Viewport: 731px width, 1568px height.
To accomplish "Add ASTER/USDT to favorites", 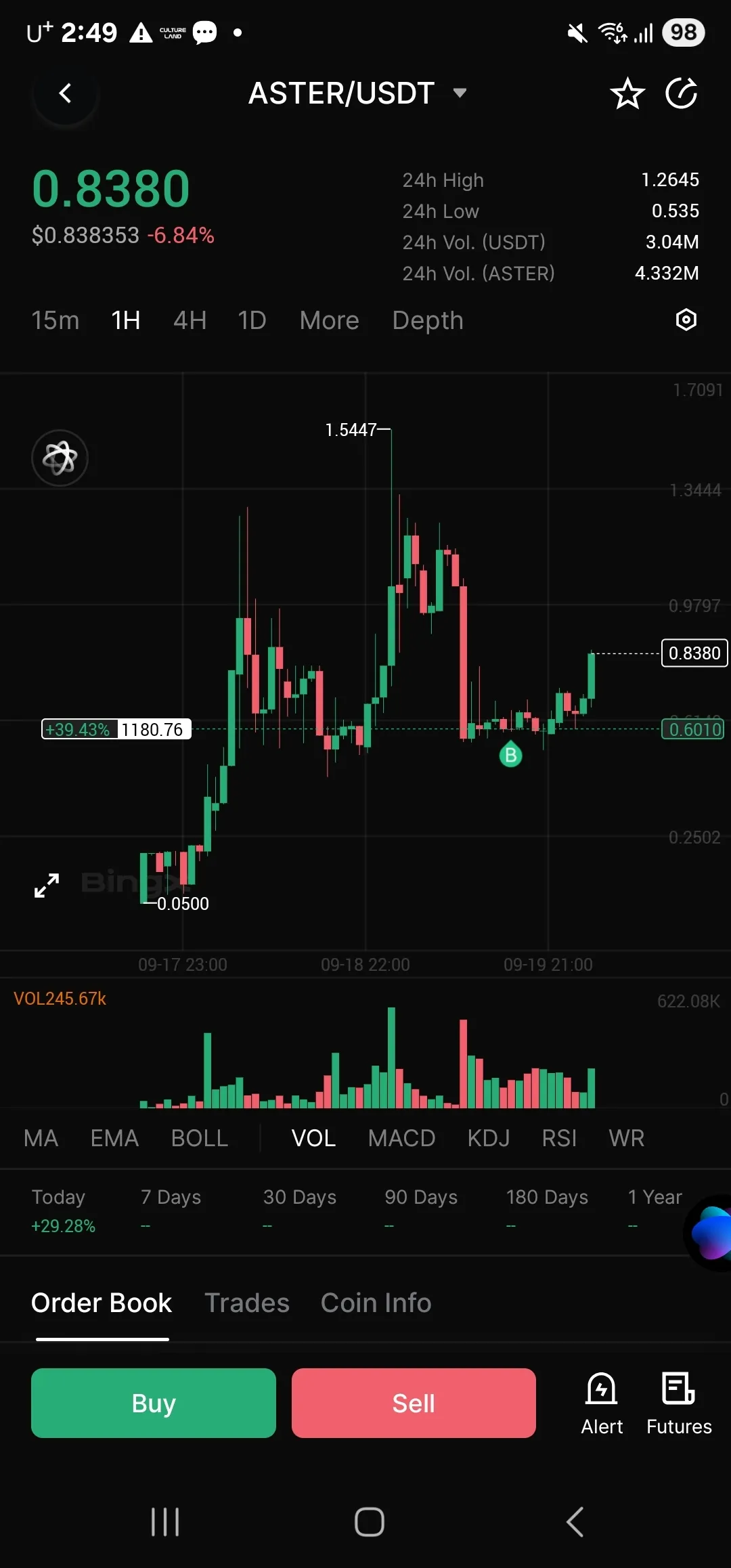I will point(627,93).
